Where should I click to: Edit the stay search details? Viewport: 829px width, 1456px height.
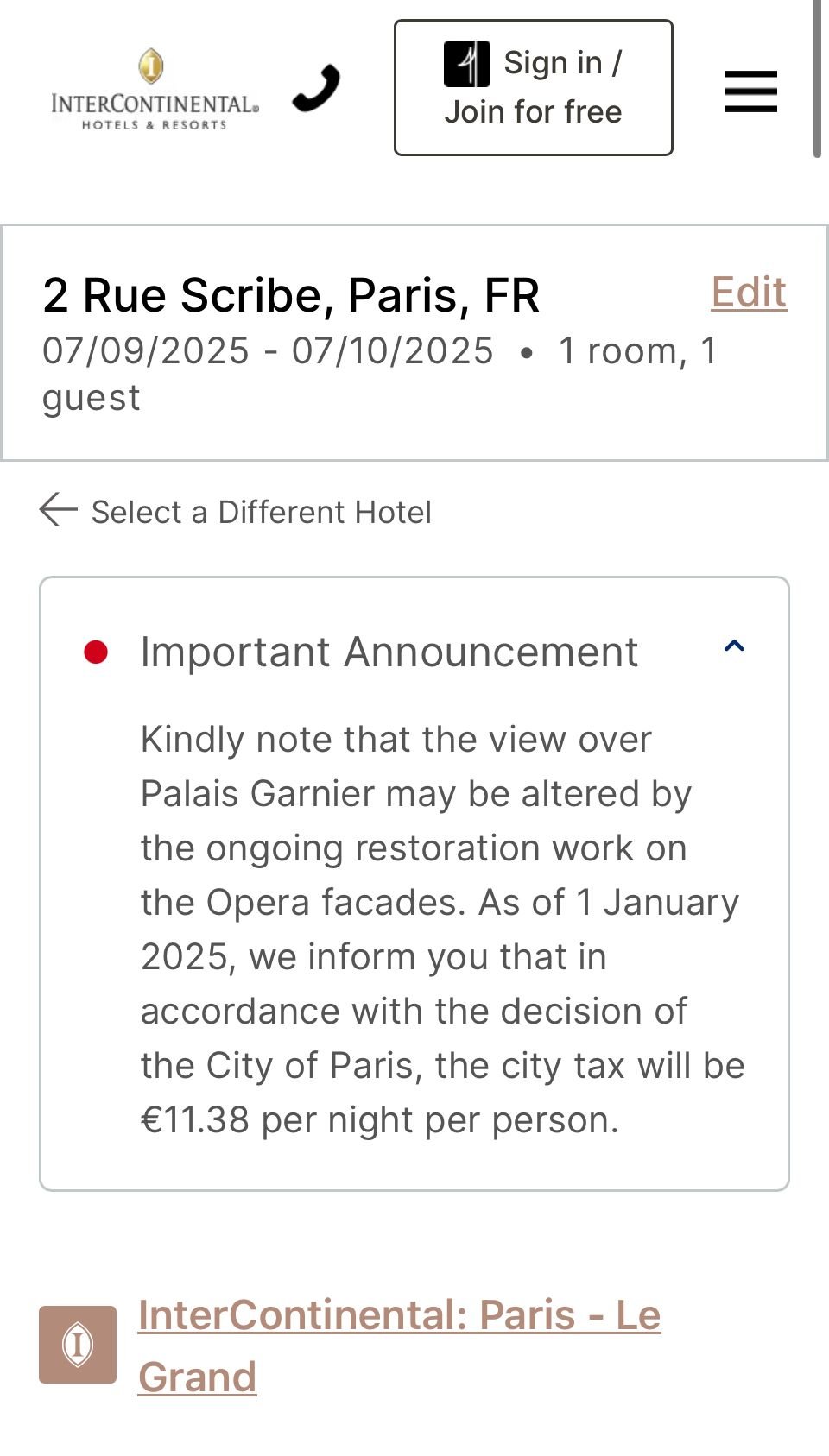(748, 293)
